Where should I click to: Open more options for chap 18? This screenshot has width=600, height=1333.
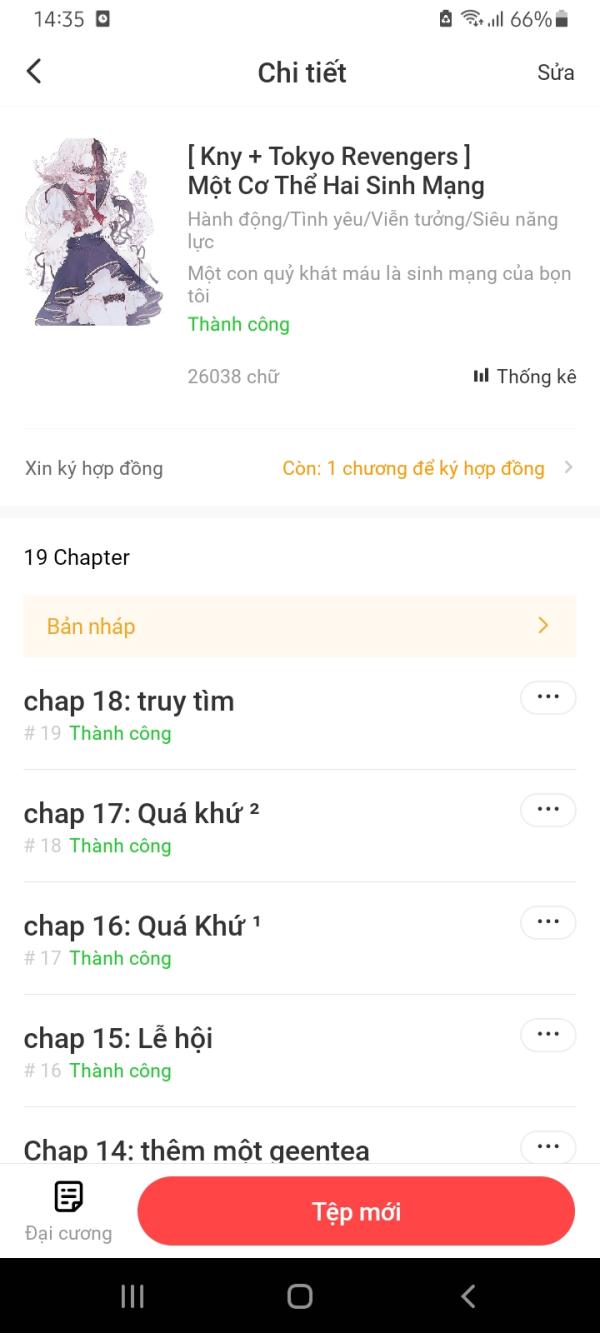tap(548, 698)
